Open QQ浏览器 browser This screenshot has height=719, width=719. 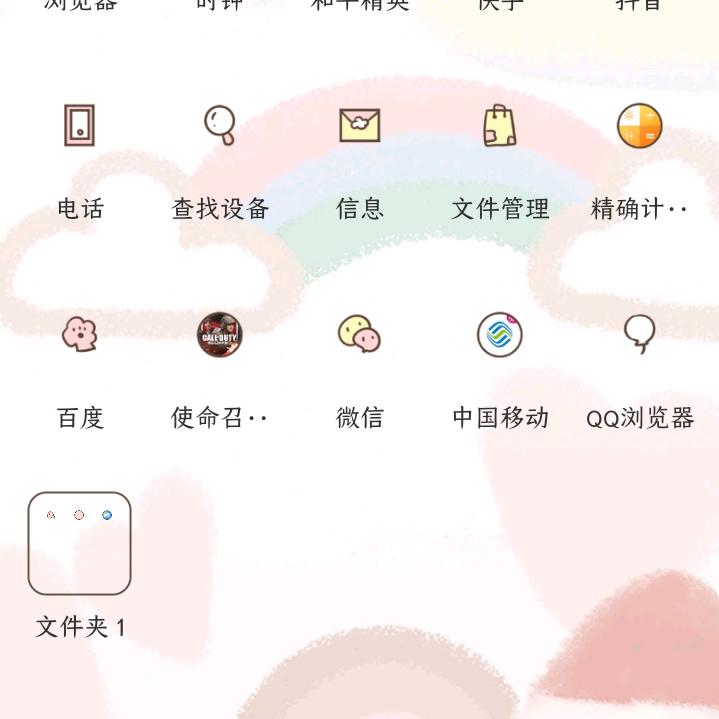click(639, 335)
